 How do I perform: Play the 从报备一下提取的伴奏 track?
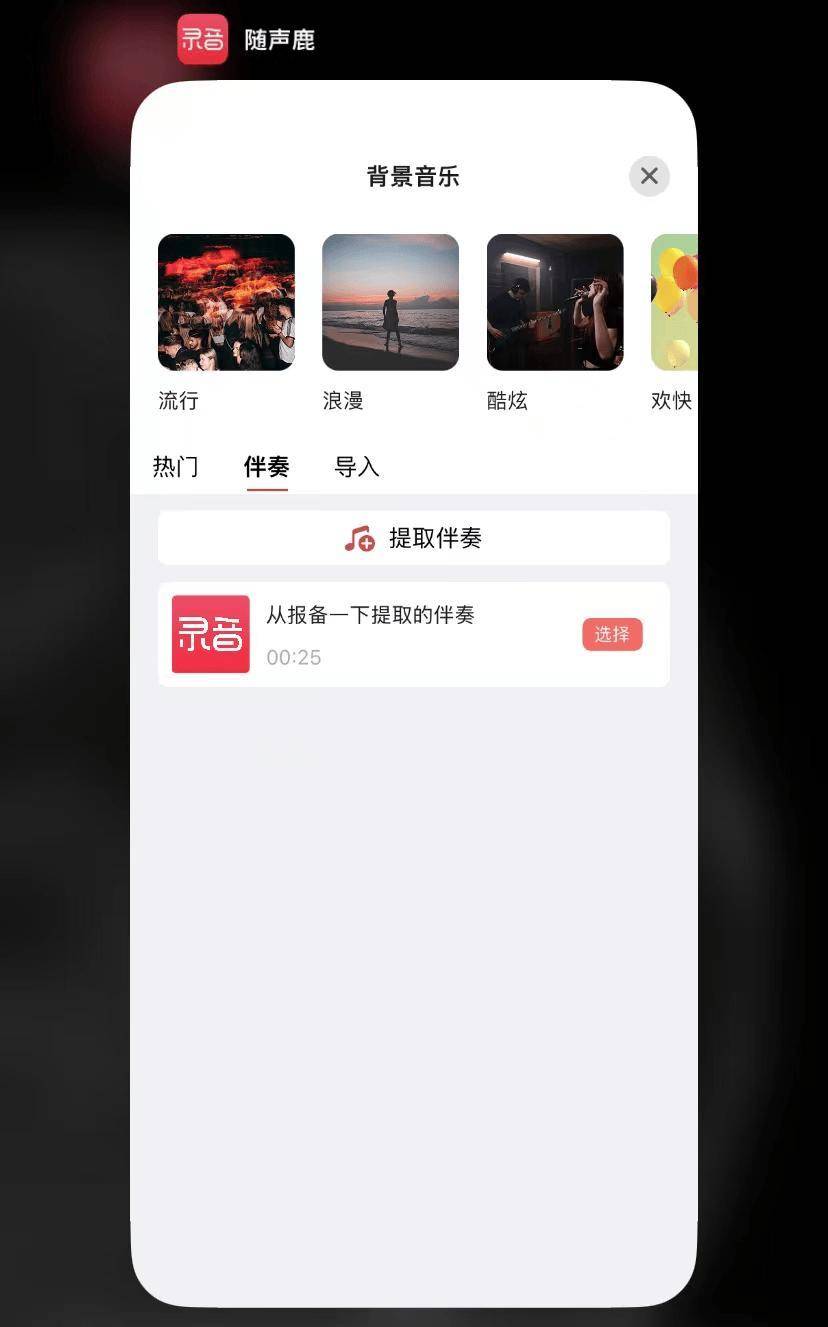pos(211,634)
